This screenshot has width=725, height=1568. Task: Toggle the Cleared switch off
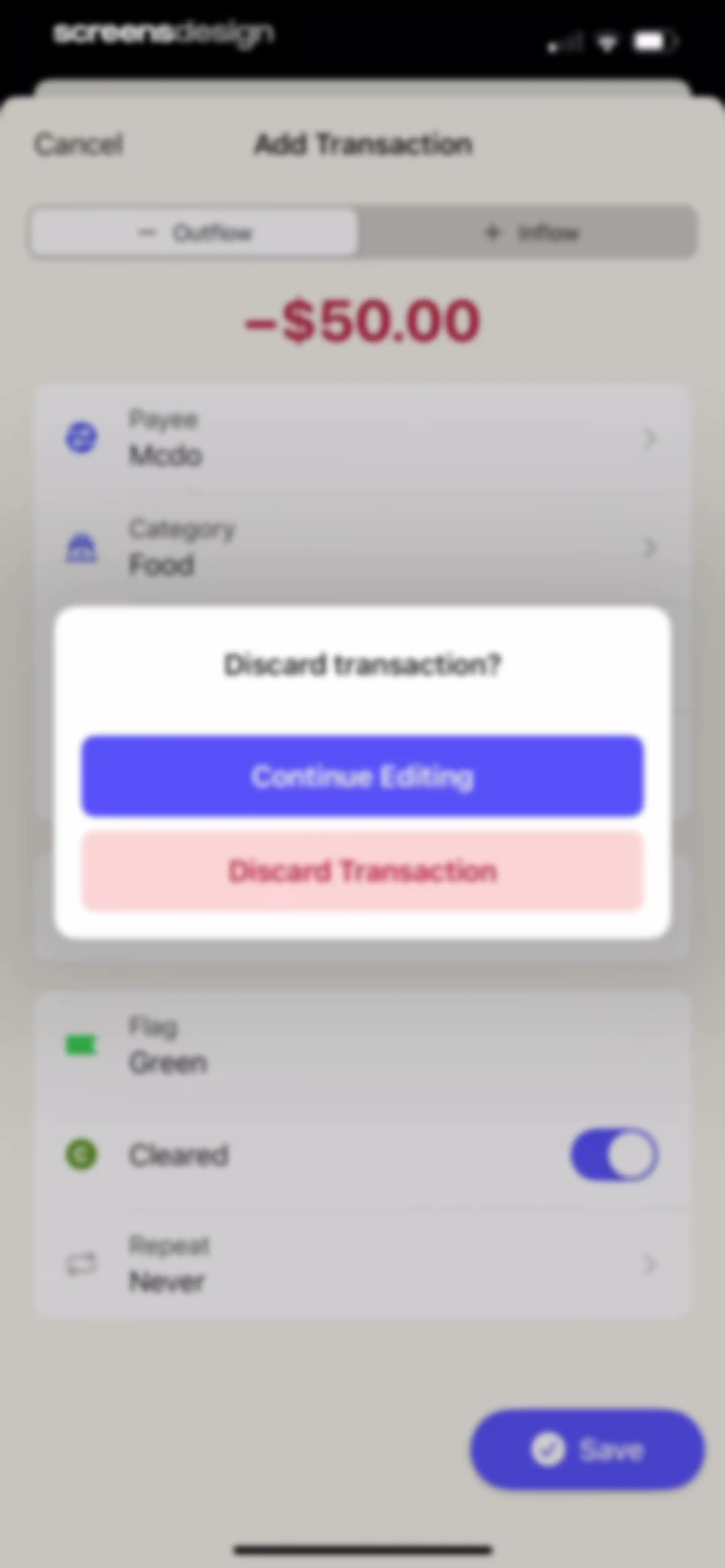tap(614, 1154)
